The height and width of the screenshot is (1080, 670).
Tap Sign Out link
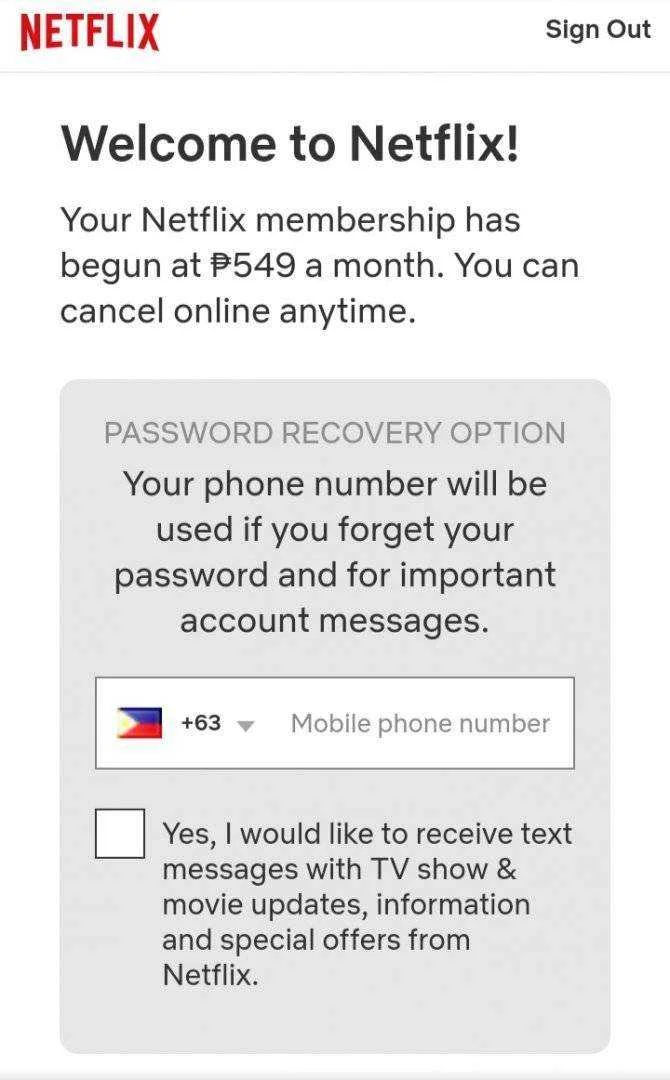598,30
